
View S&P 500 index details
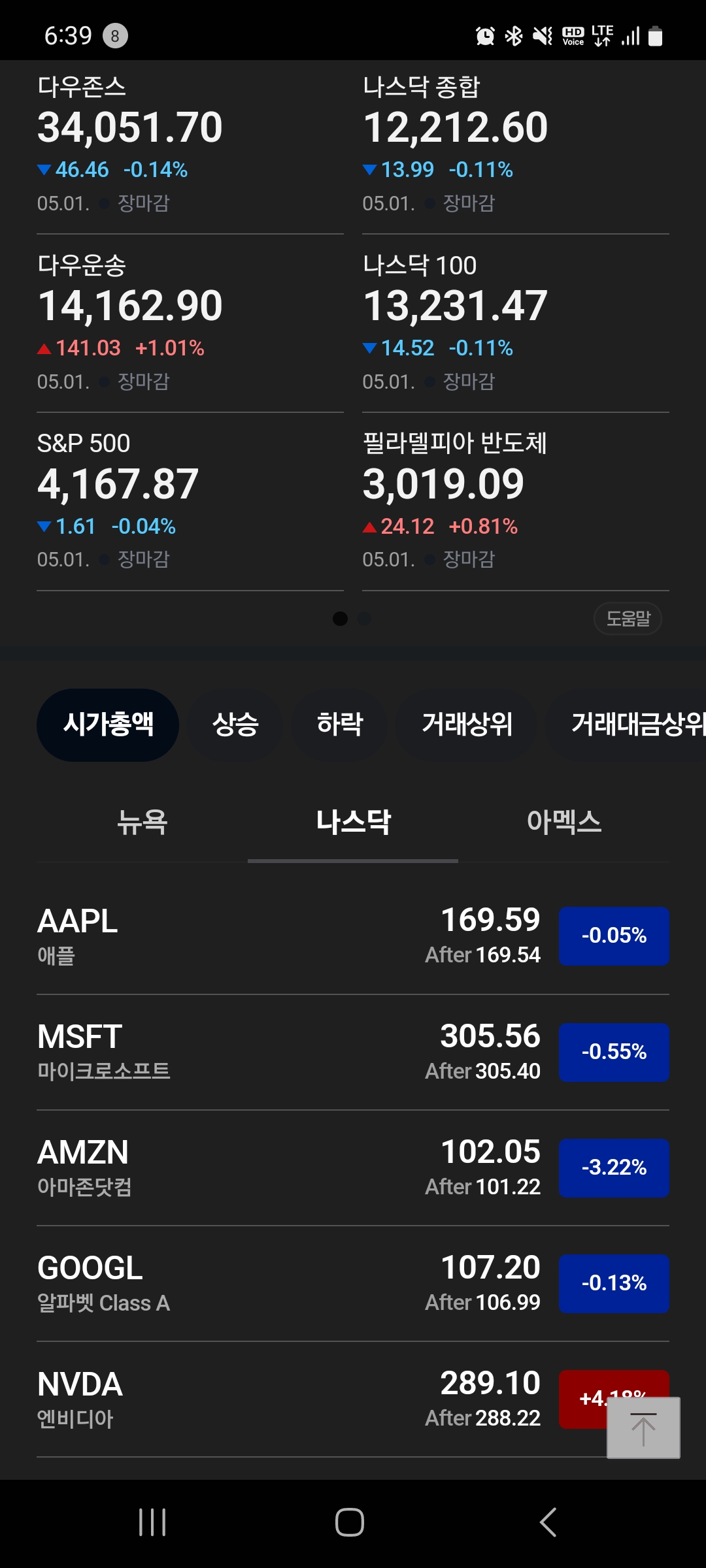click(190, 502)
